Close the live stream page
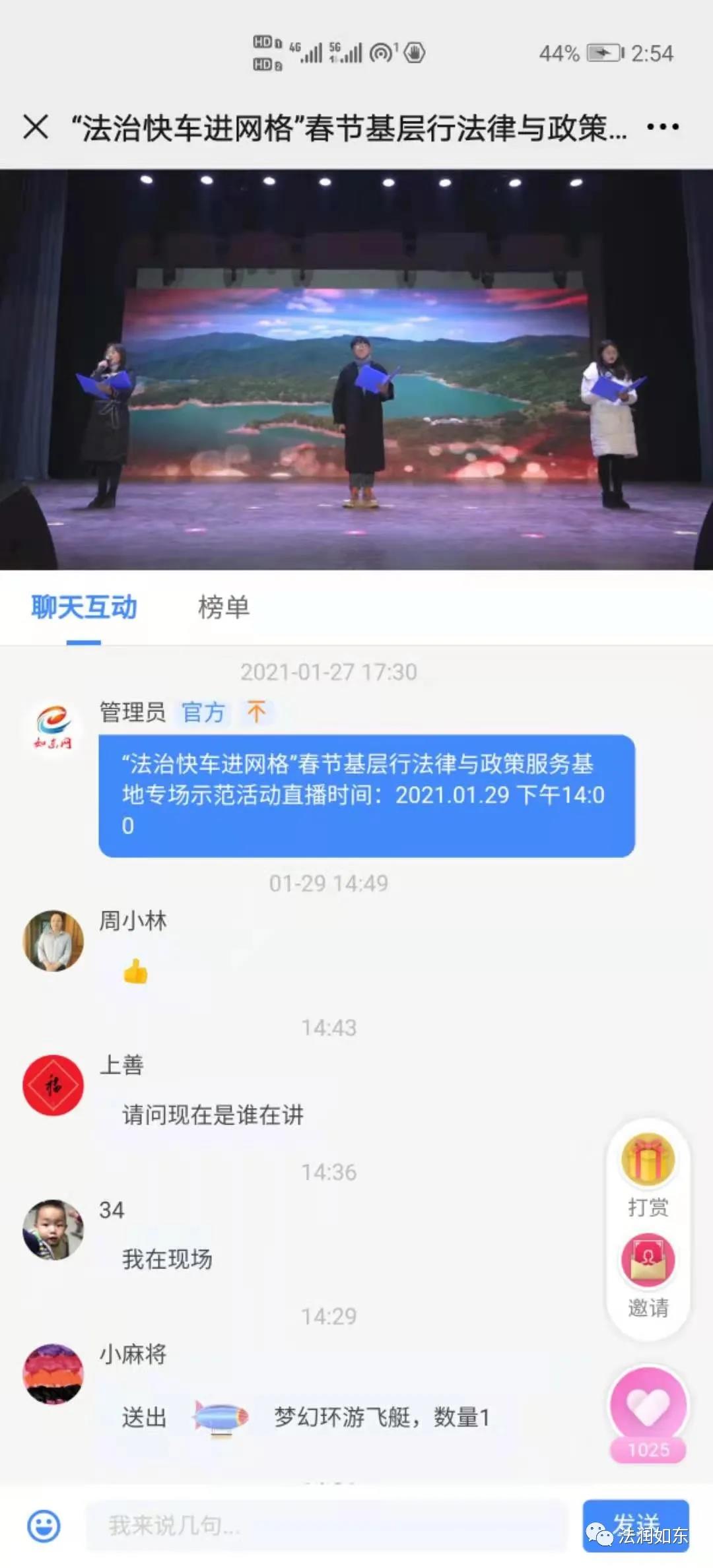The width and height of the screenshot is (713, 1568). point(36,127)
